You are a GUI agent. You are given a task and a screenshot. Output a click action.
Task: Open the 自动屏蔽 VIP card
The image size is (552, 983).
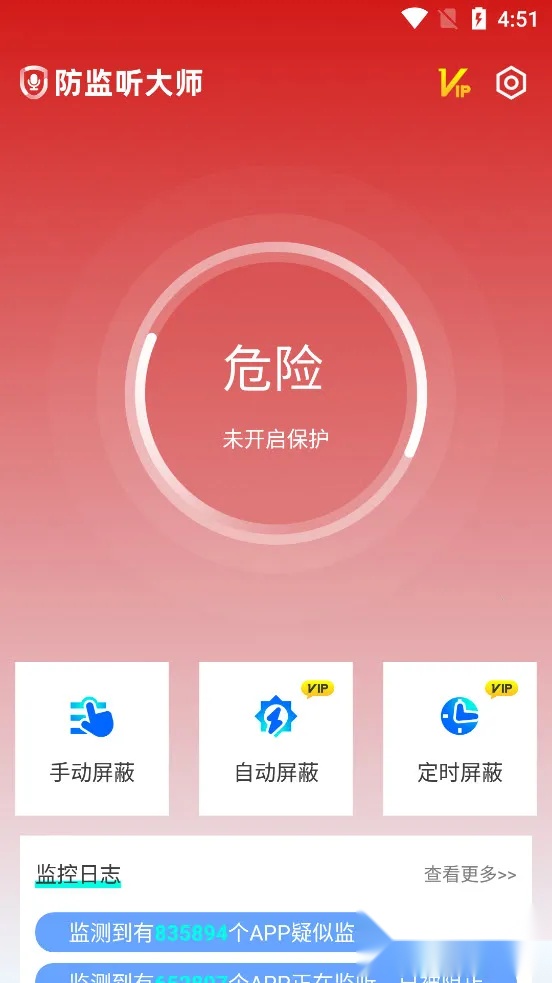(x=276, y=739)
